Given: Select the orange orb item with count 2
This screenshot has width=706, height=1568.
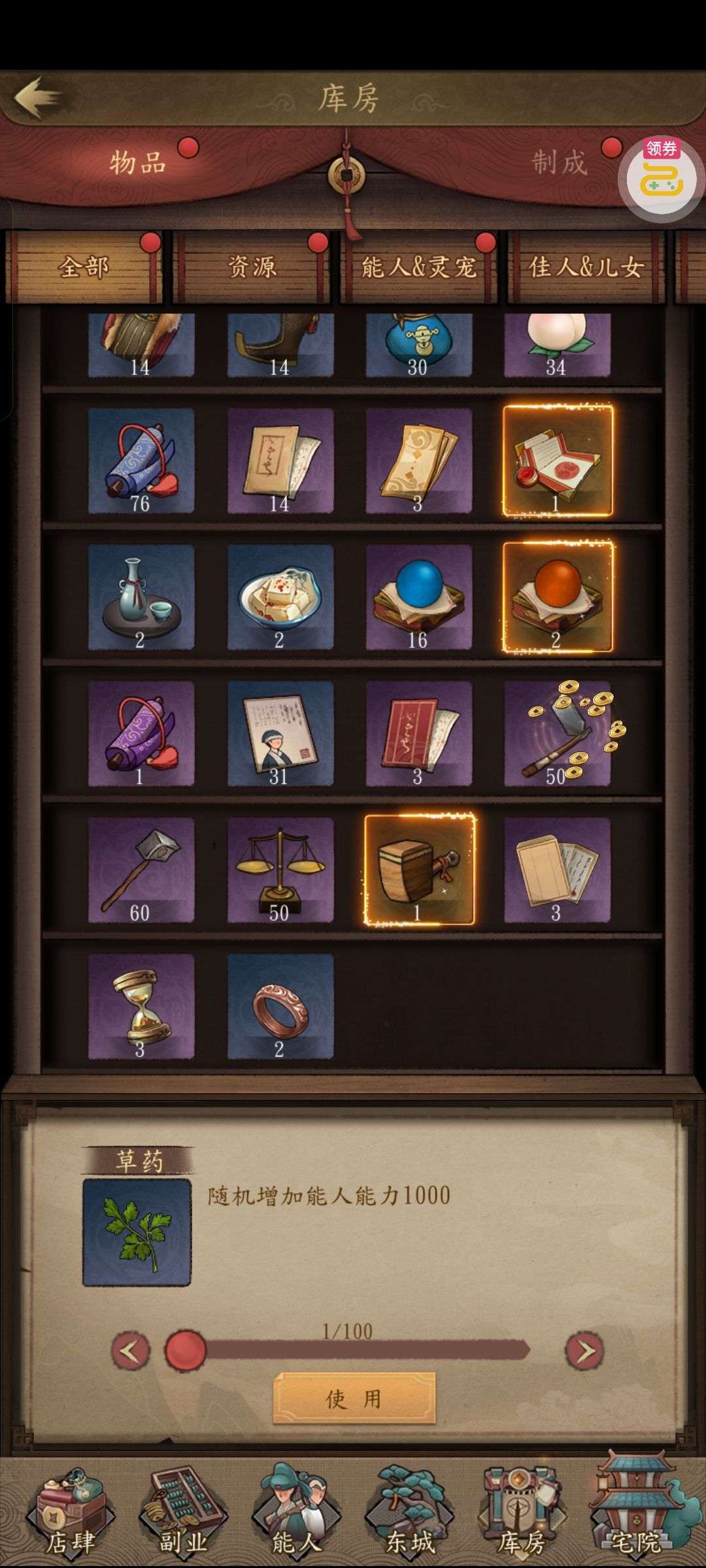Looking at the screenshot, I should point(557,597).
